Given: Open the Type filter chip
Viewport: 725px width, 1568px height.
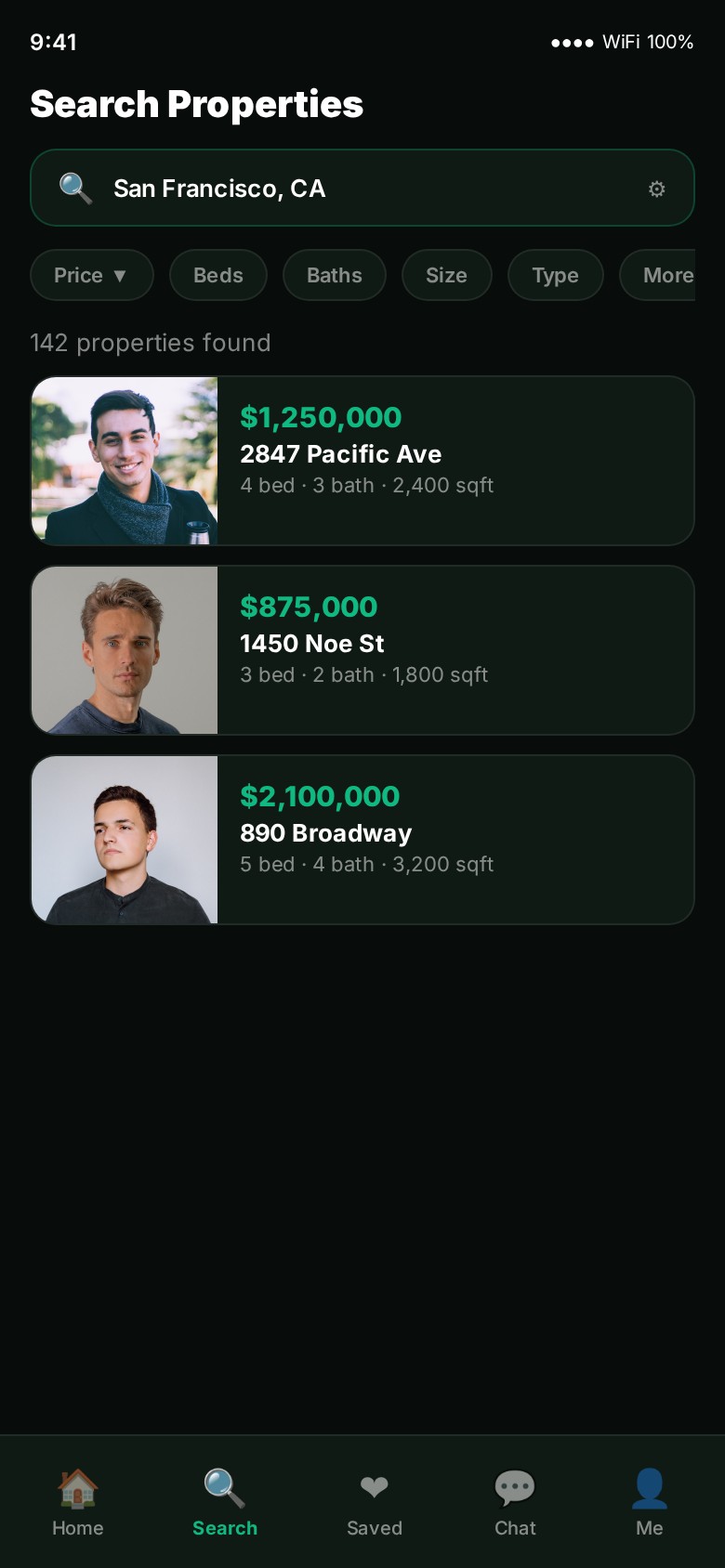Looking at the screenshot, I should point(555,275).
